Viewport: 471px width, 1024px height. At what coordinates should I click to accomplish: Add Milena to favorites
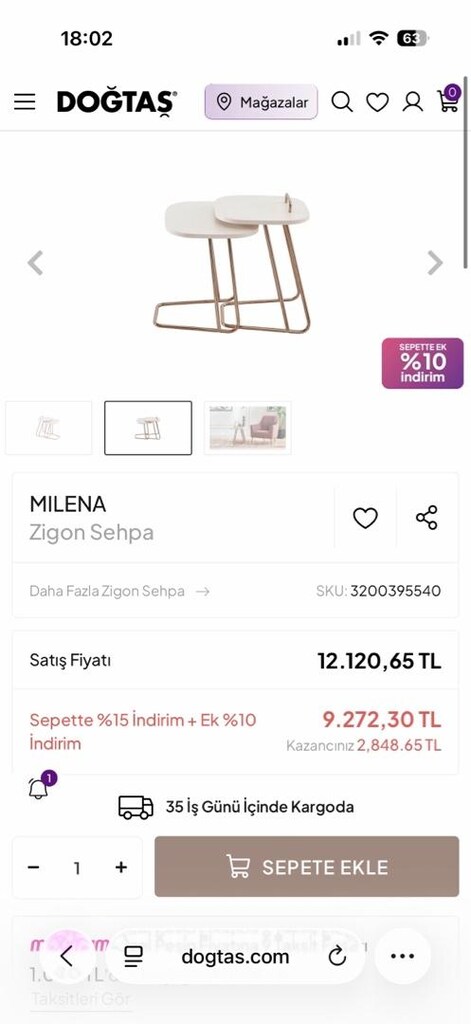point(365,518)
